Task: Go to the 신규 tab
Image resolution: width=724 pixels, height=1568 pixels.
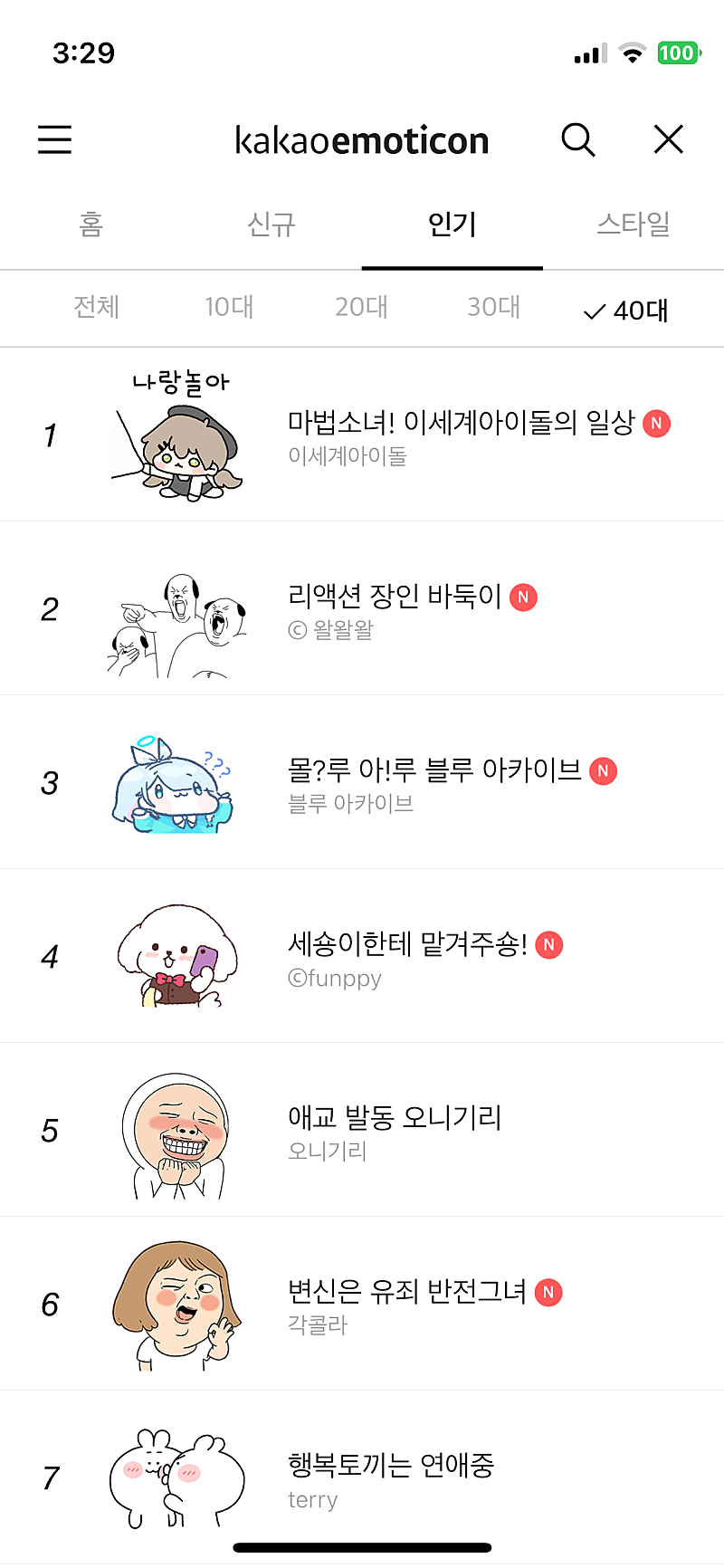Action: pos(271,225)
